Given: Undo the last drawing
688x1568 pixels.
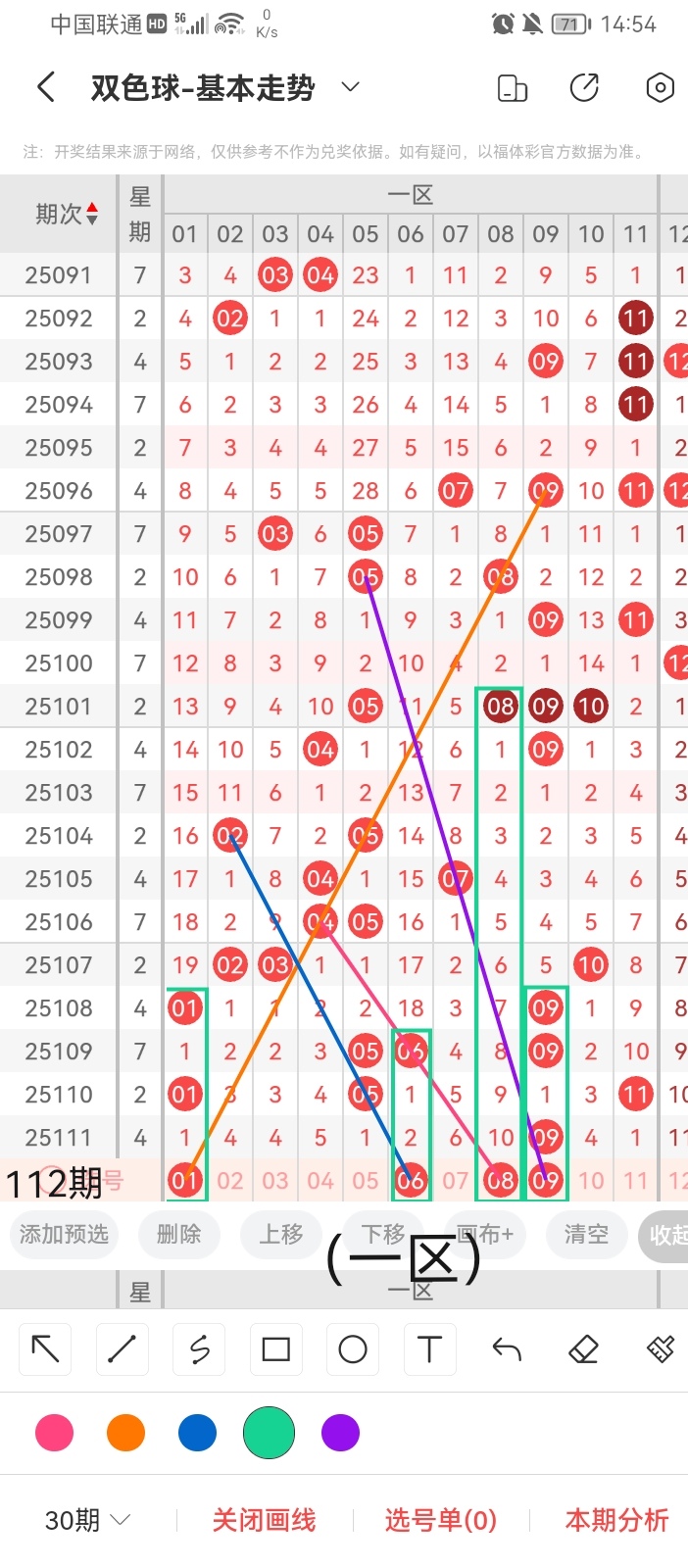Looking at the screenshot, I should [507, 1349].
